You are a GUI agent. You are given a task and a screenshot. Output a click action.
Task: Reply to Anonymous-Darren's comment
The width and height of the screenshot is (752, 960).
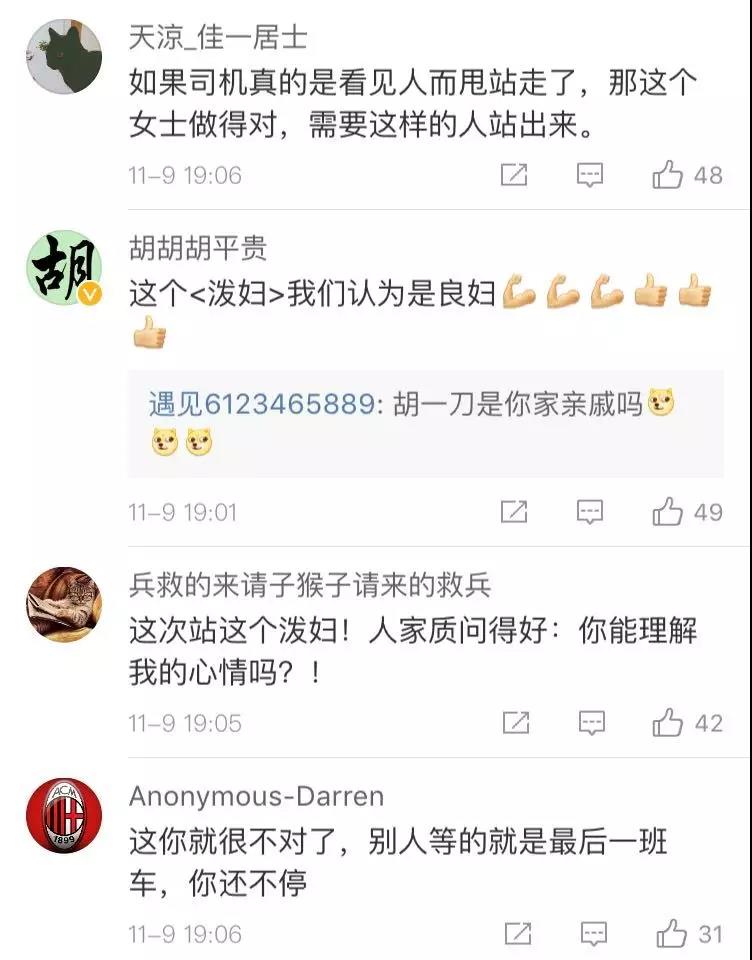click(x=595, y=934)
